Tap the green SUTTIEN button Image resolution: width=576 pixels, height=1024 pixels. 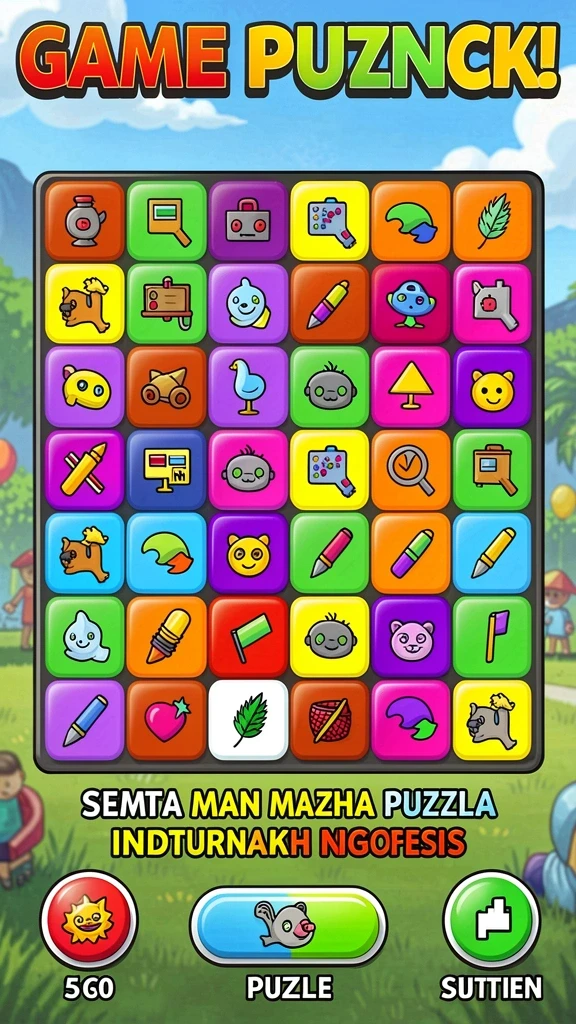click(491, 919)
